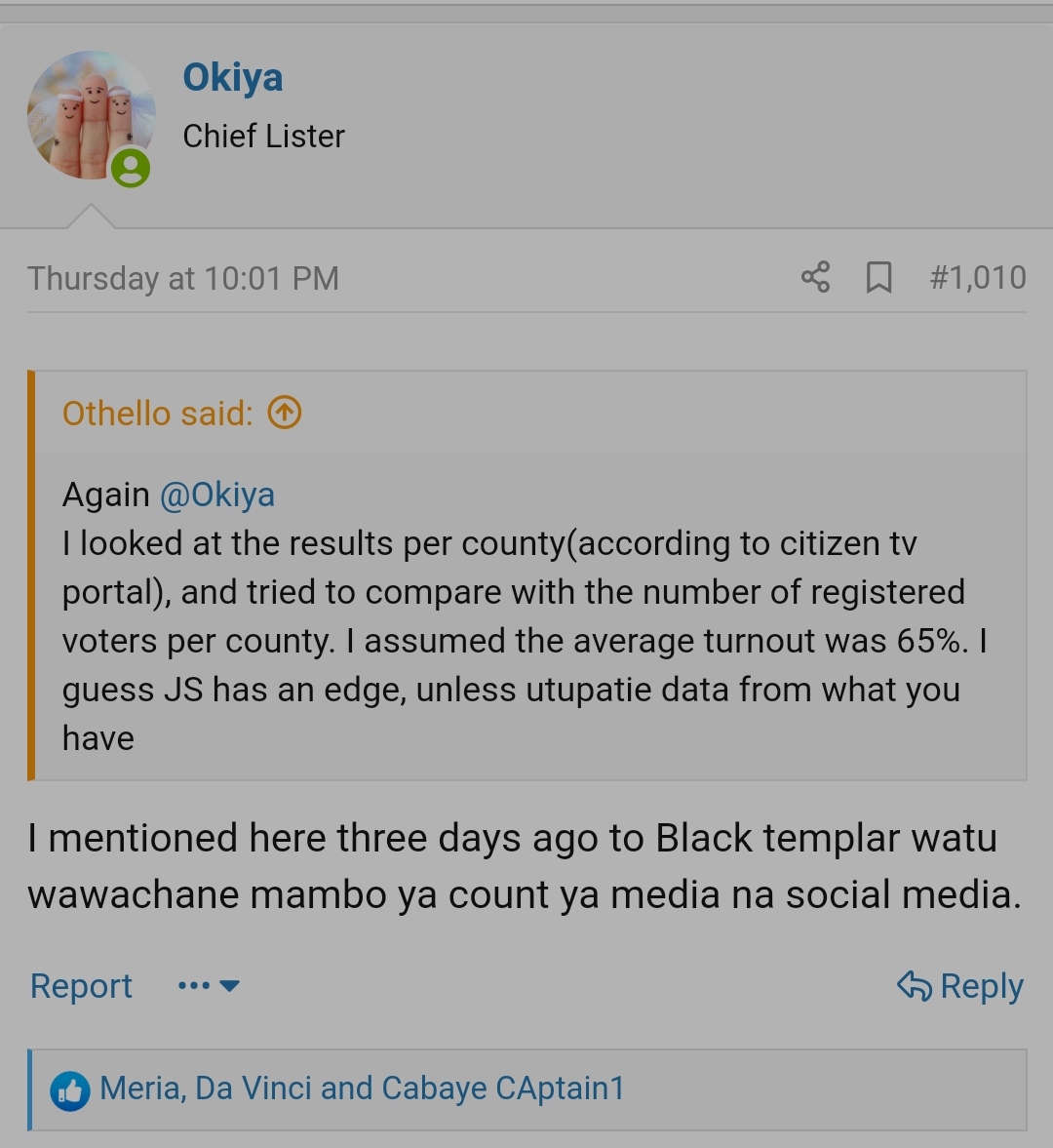
Task: Share post #1,010
Action: [815, 278]
